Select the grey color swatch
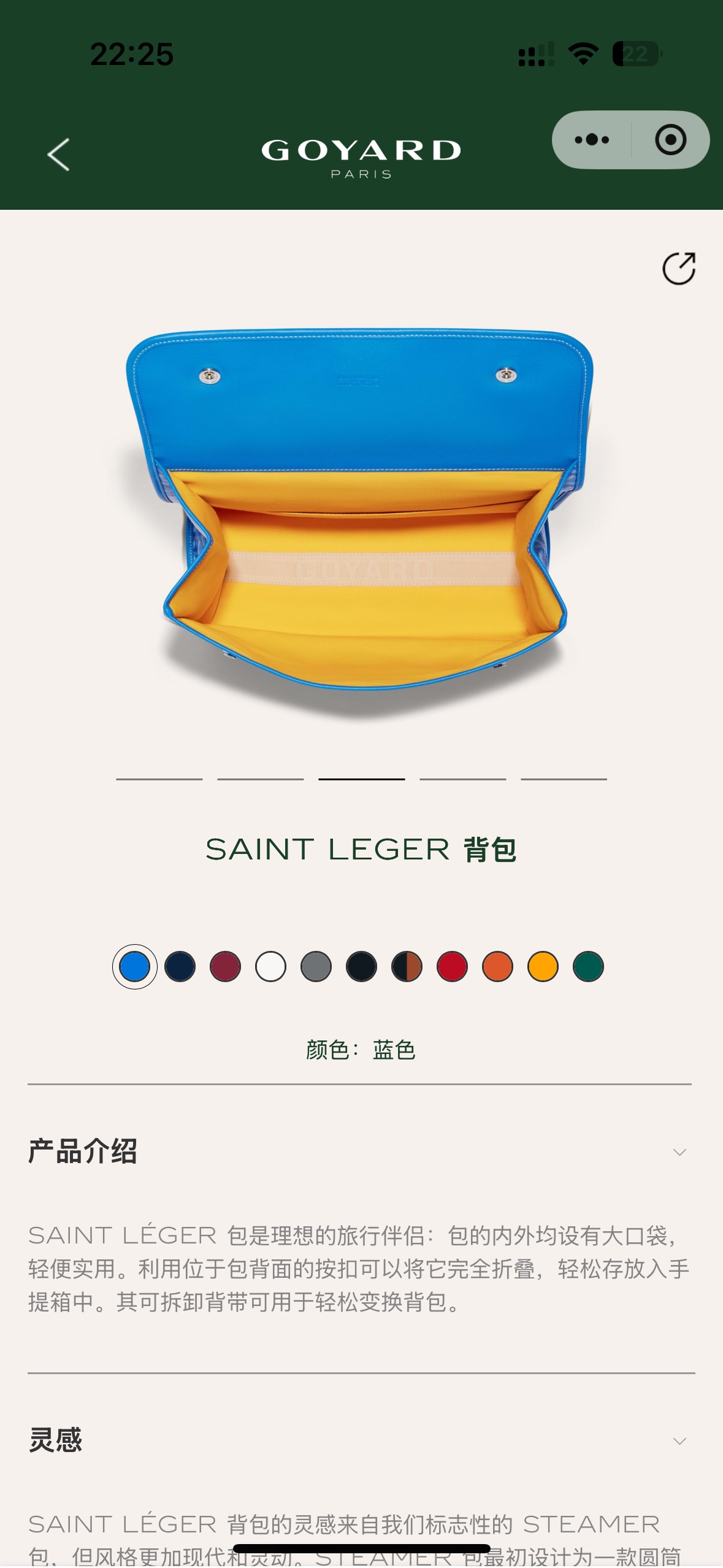The image size is (723, 1568). click(x=316, y=967)
